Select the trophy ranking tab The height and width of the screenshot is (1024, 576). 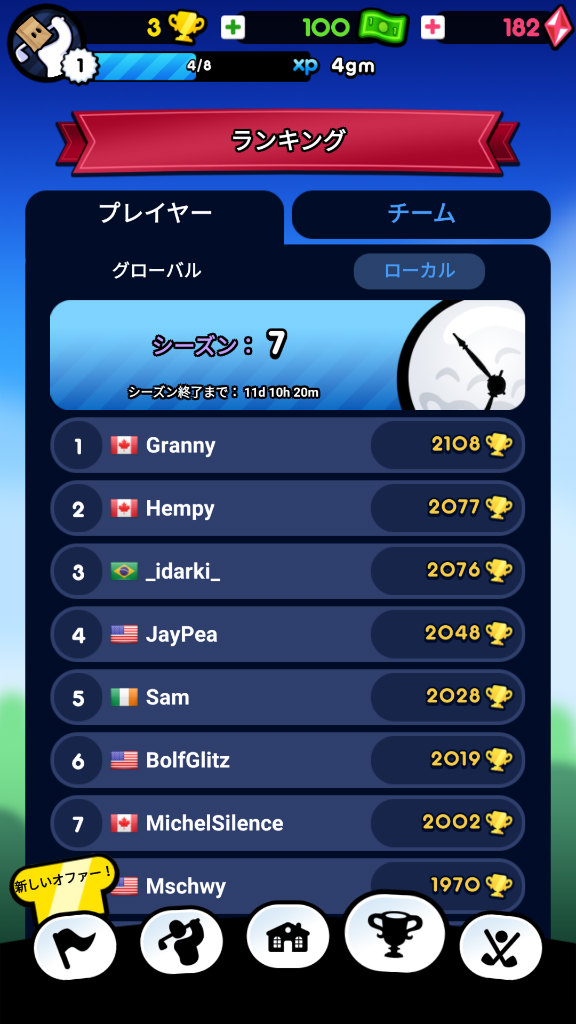coord(395,931)
